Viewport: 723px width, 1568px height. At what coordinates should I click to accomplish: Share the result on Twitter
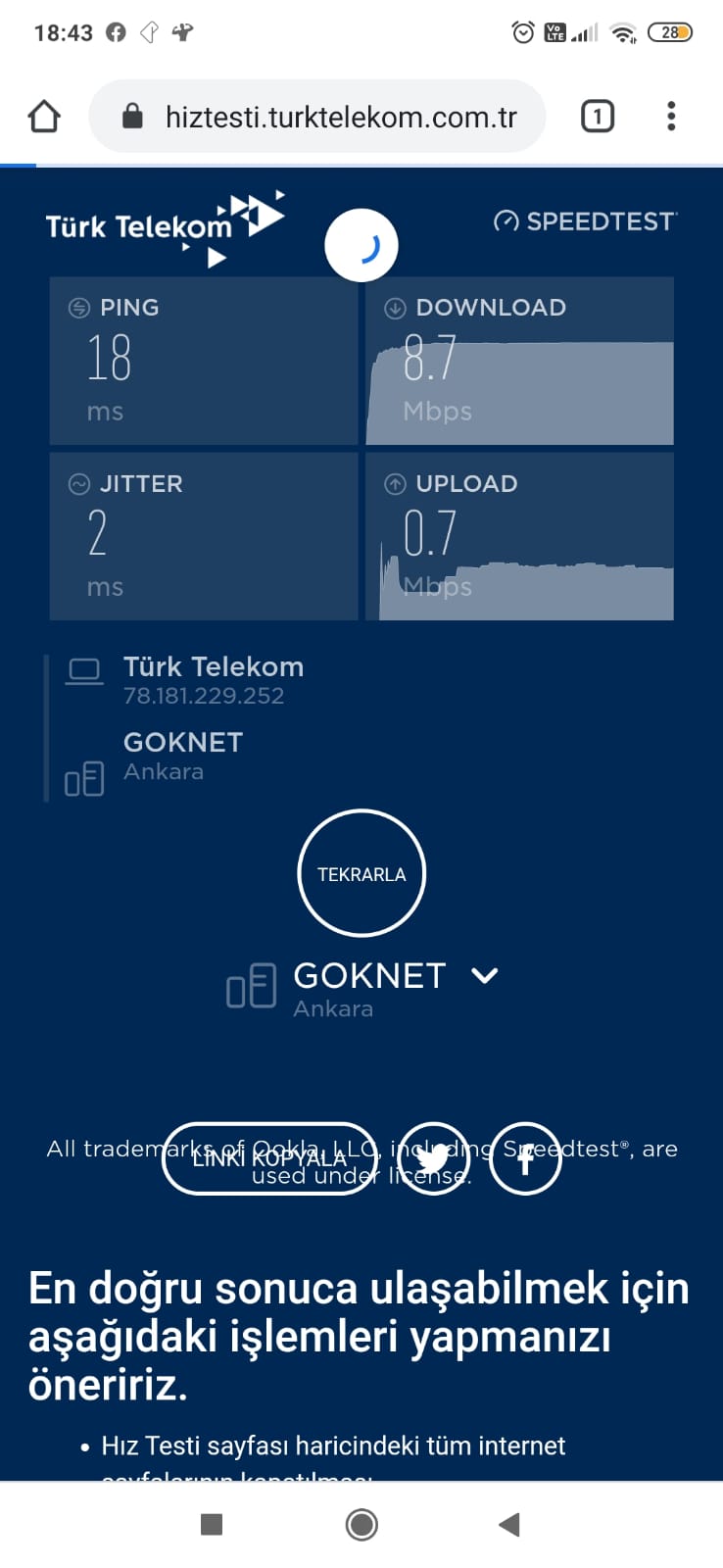(433, 1158)
